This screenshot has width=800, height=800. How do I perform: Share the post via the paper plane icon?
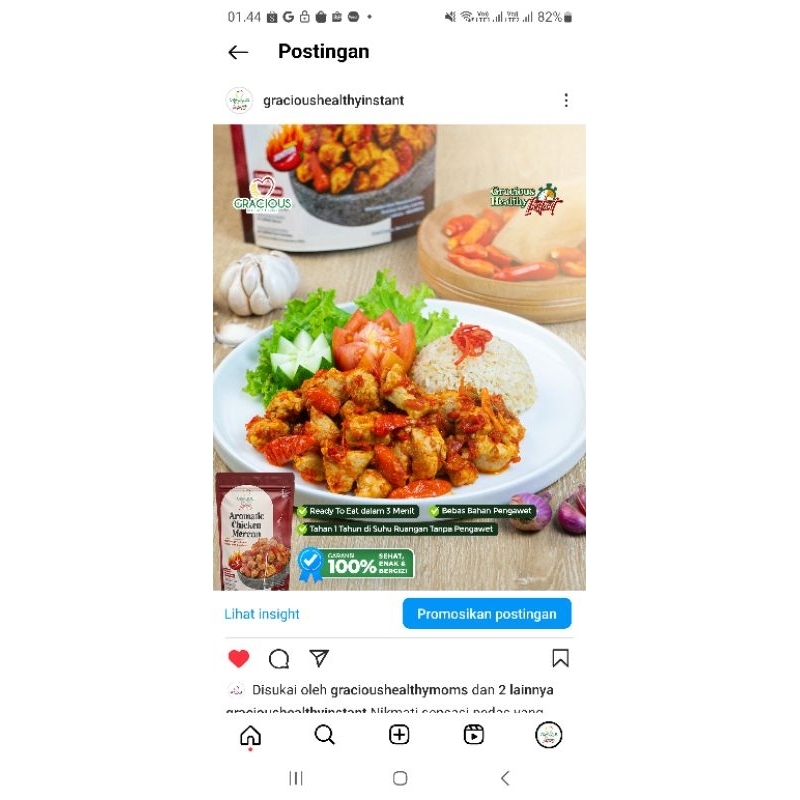[319, 658]
